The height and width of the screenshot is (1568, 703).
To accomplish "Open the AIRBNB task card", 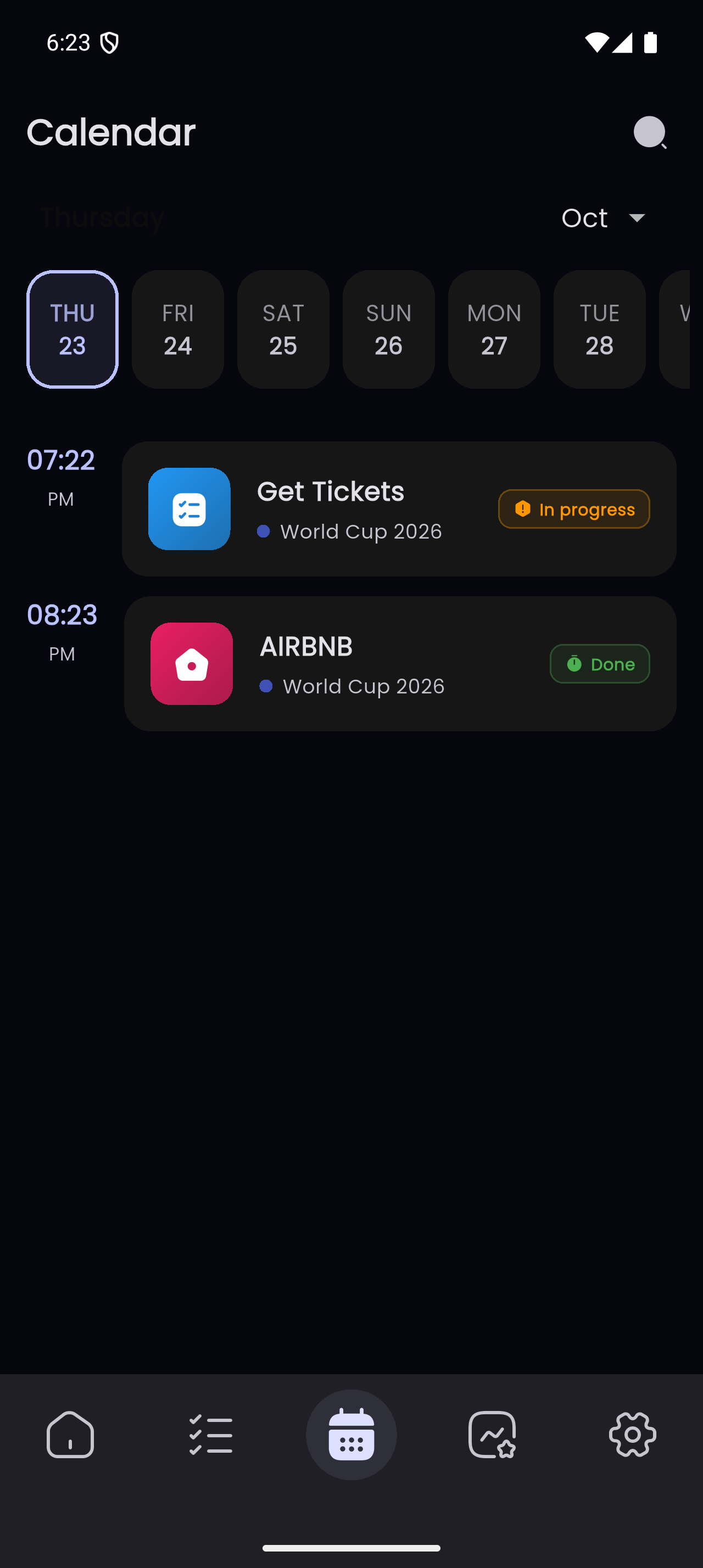I will click(400, 663).
